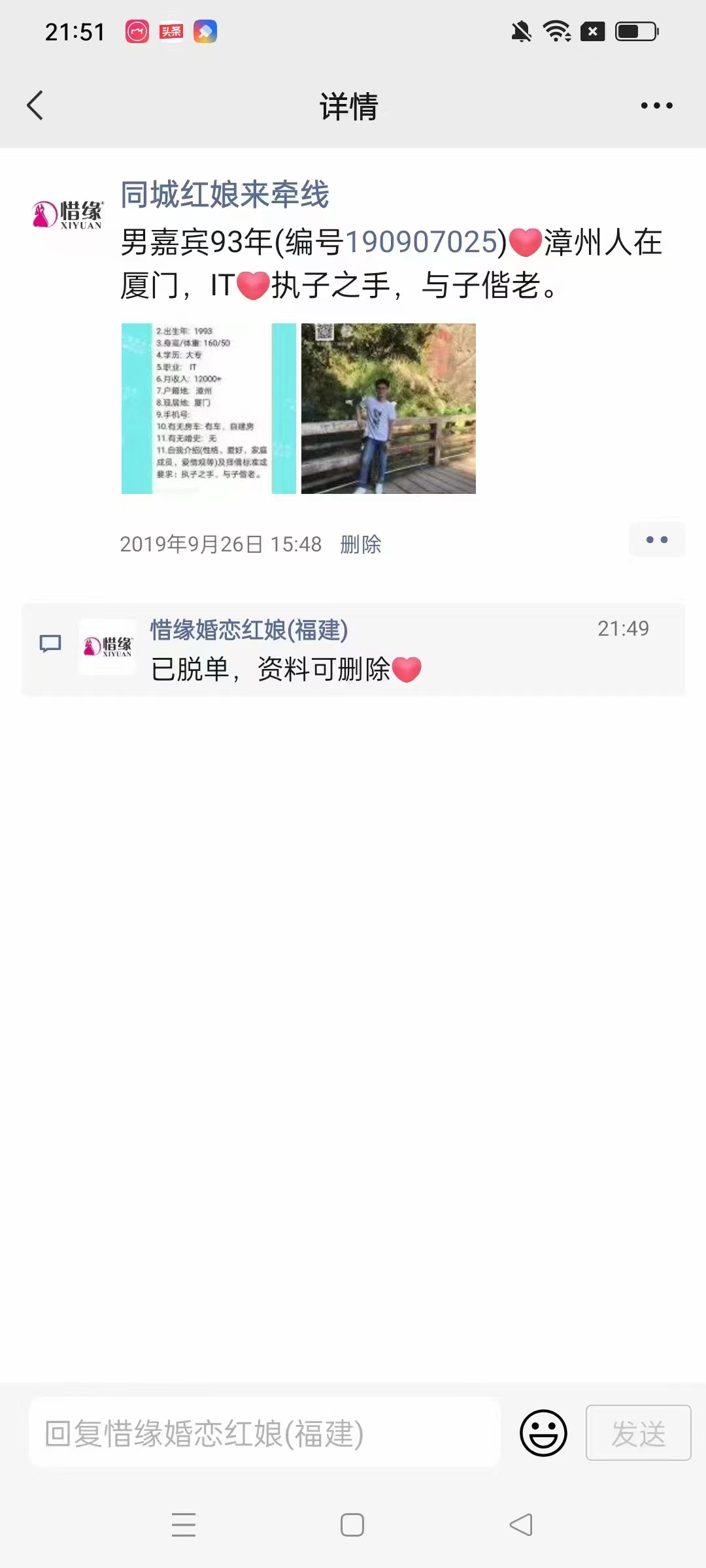Delete this post via 删除

[360, 544]
